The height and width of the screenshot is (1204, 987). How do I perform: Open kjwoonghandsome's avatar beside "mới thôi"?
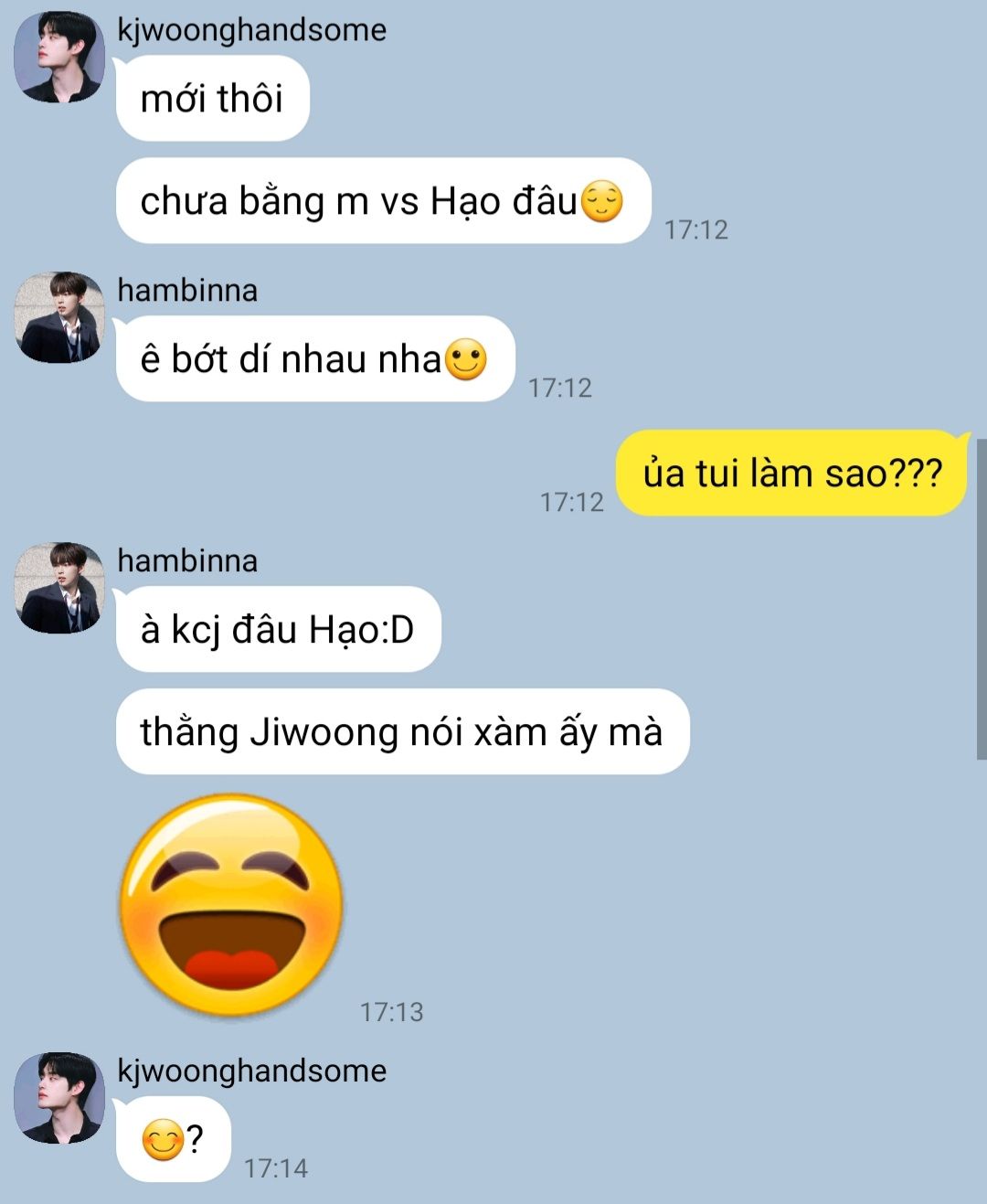pos(59,57)
